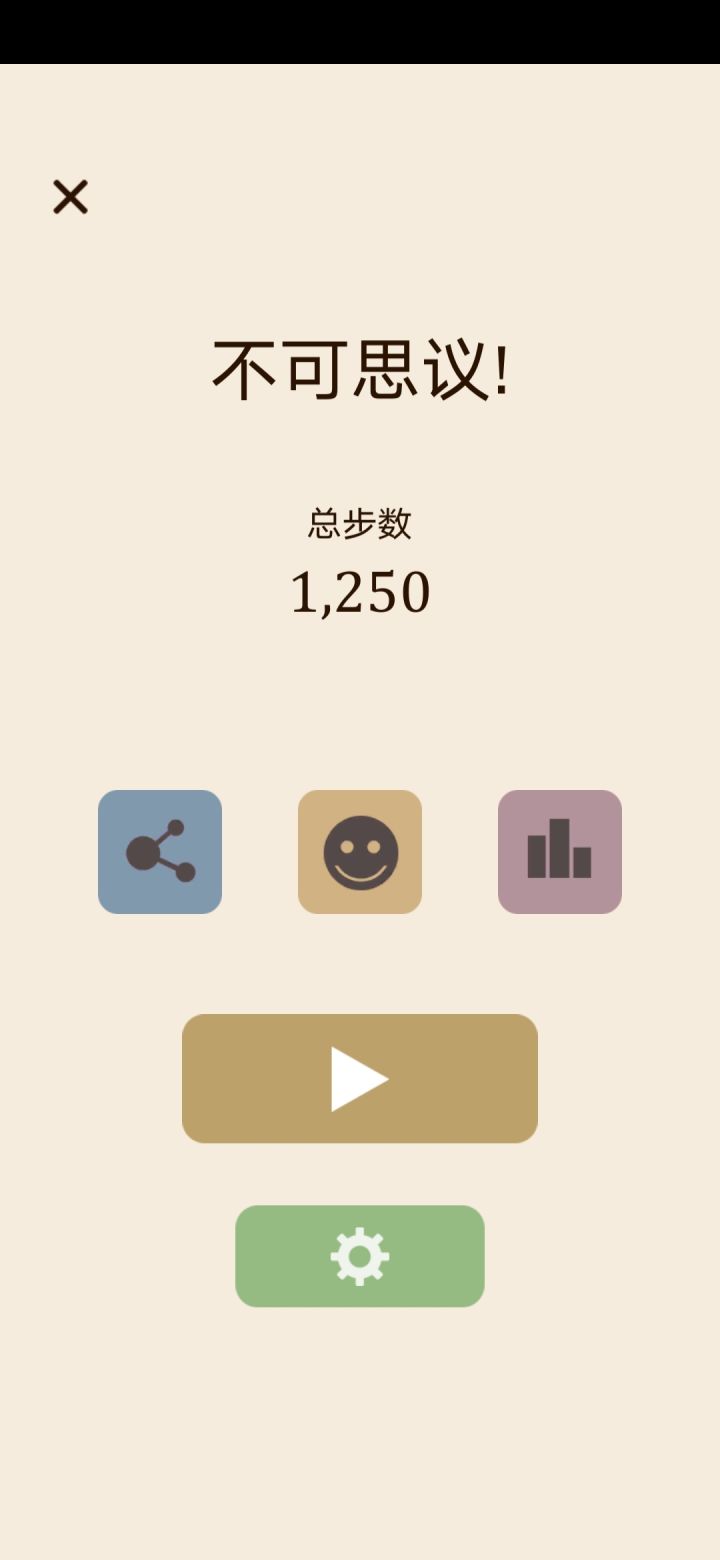
Task: Start a new game with play button
Action: 360,1077
